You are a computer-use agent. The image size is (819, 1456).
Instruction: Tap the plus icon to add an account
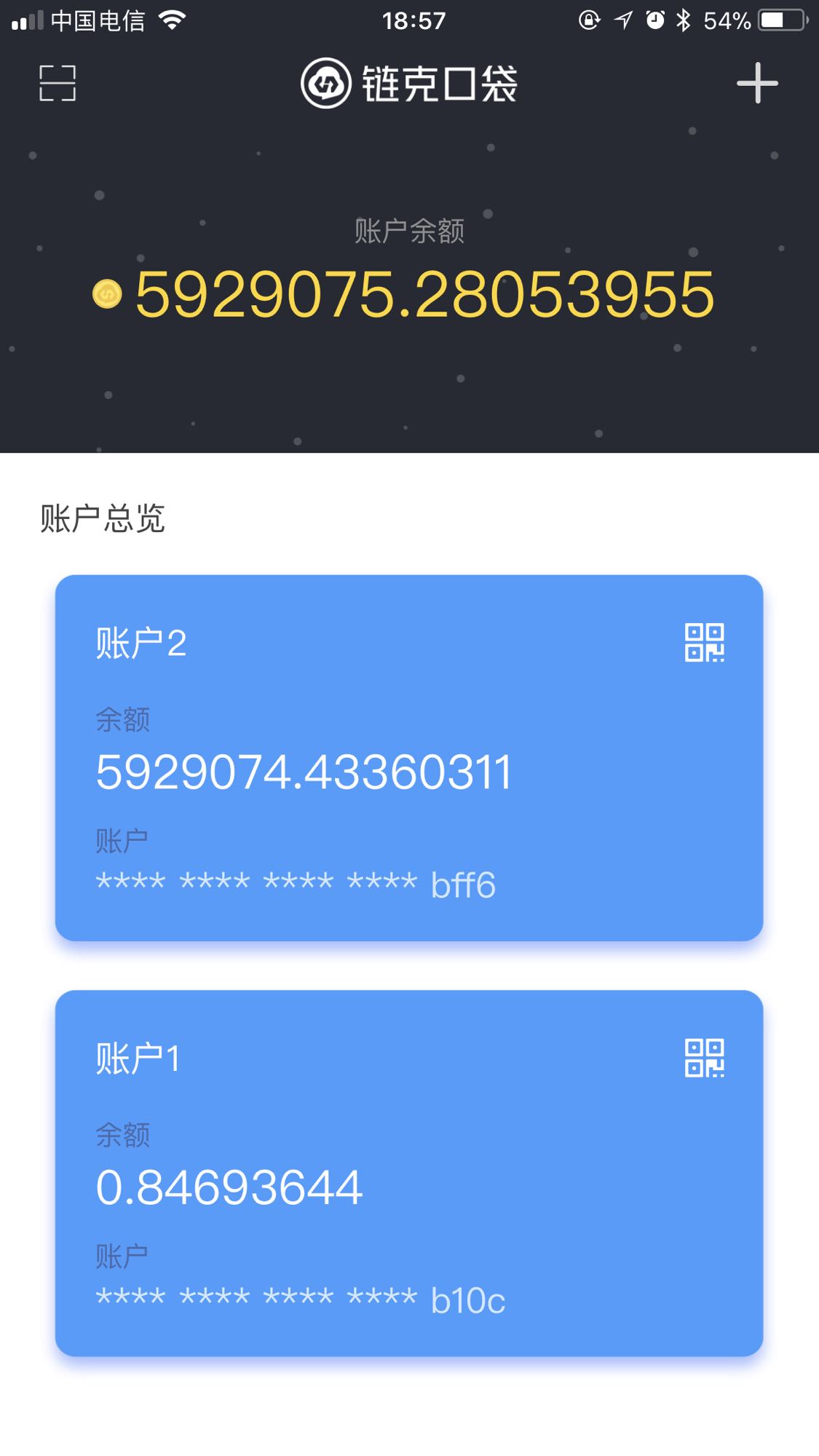coord(757,83)
